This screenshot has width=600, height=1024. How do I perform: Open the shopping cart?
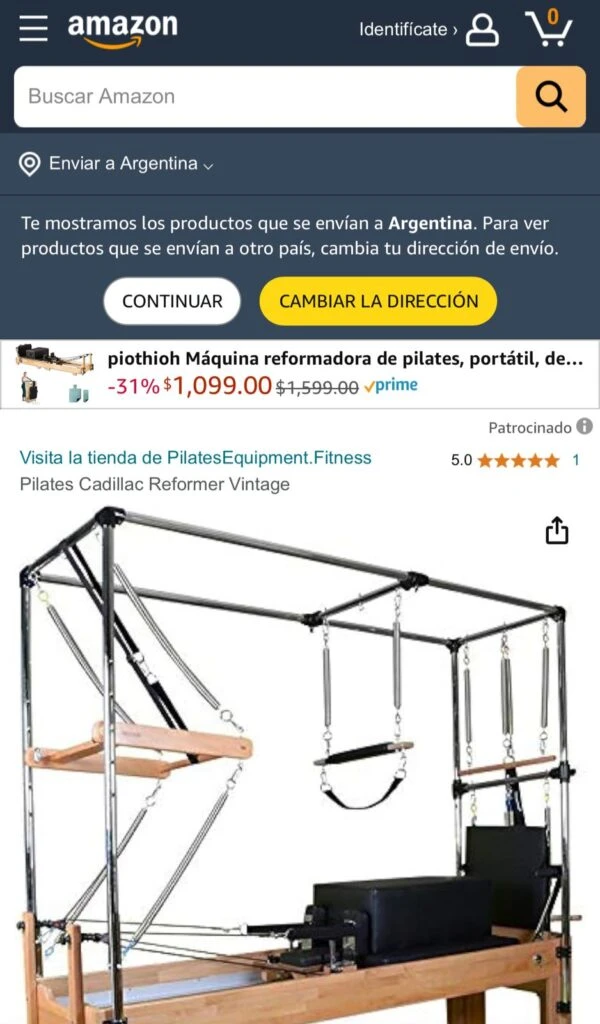click(x=549, y=29)
